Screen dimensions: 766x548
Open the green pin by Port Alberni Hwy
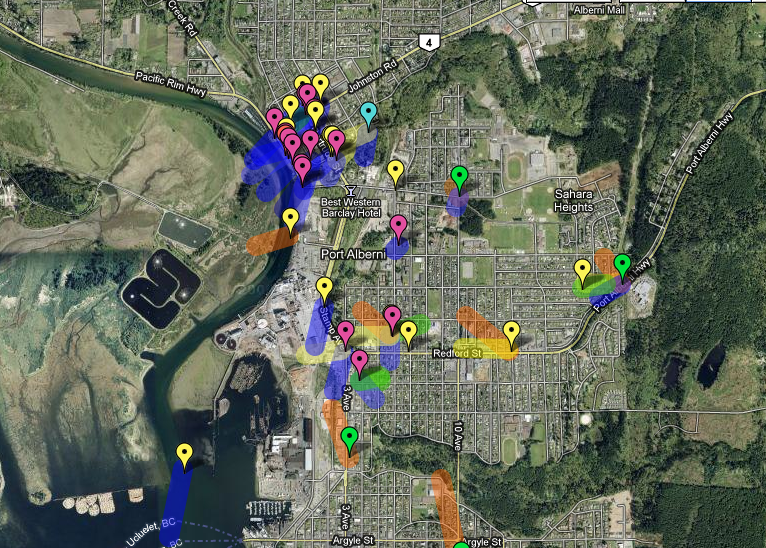(x=622, y=265)
